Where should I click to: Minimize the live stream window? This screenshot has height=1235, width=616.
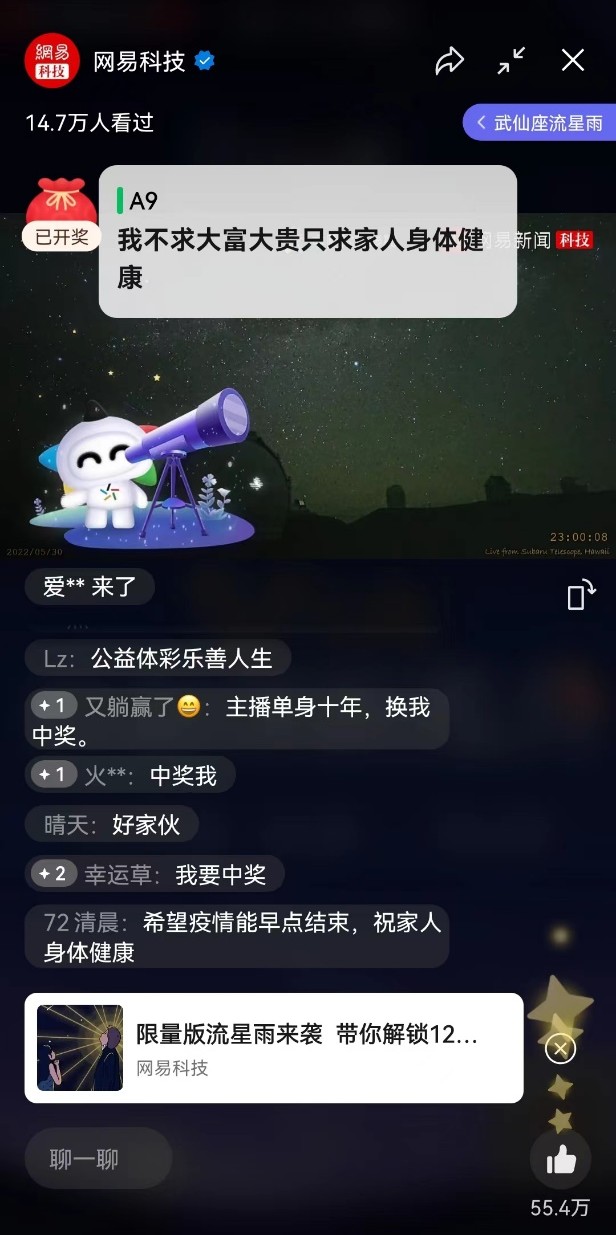click(x=512, y=61)
